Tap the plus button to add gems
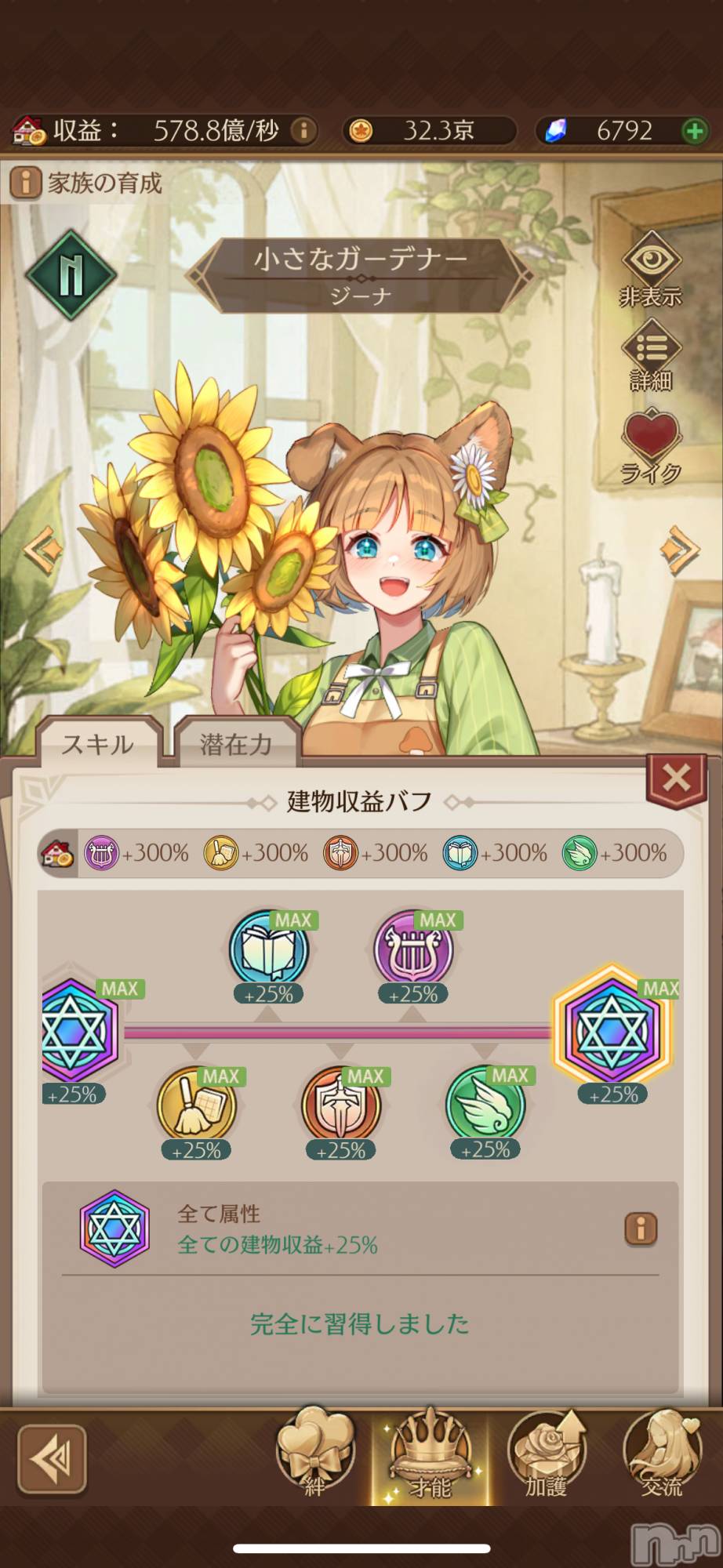Screen dimensions: 723x1568 pyautogui.click(x=694, y=131)
